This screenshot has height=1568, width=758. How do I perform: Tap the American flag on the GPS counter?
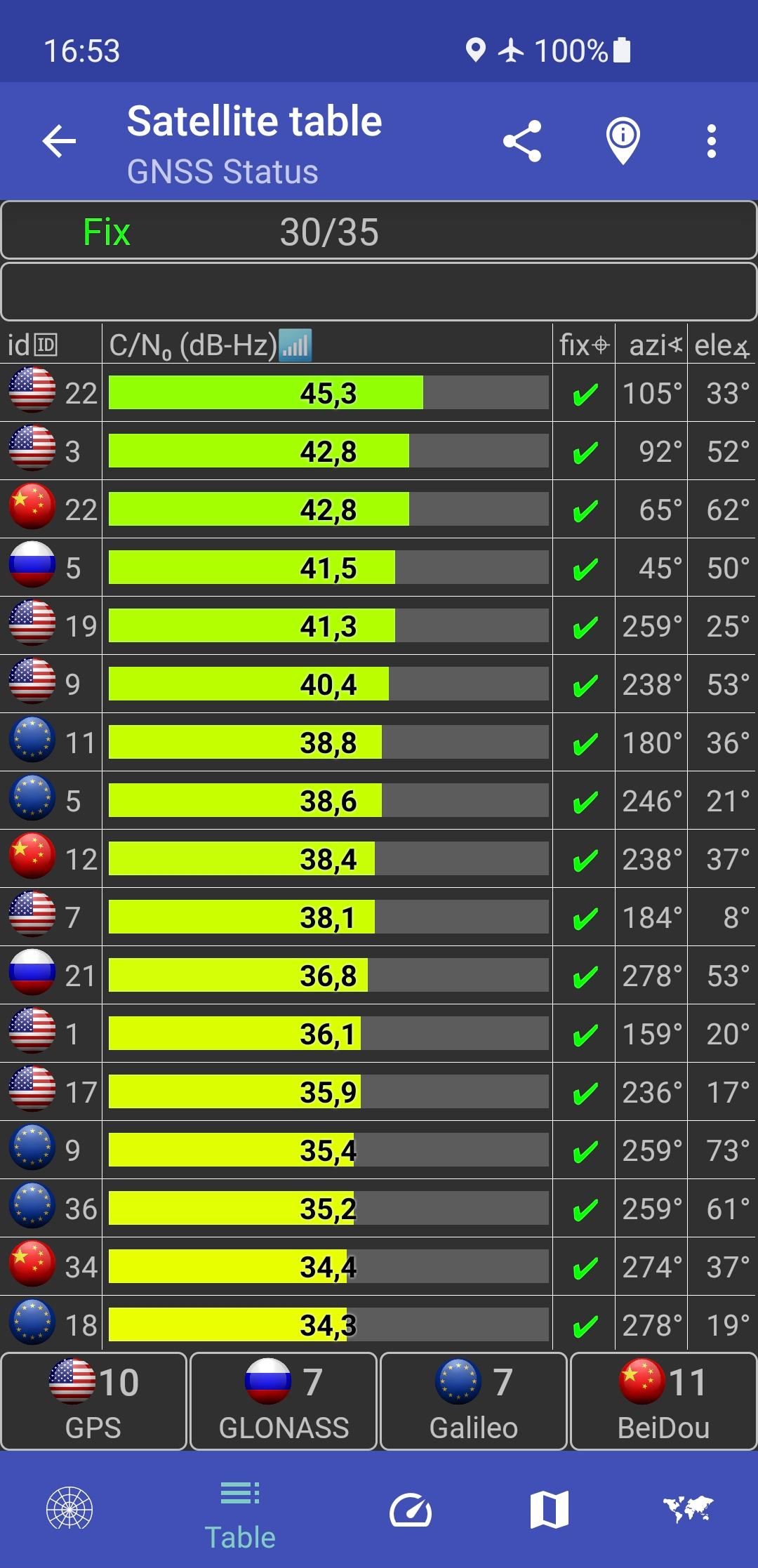point(70,1380)
